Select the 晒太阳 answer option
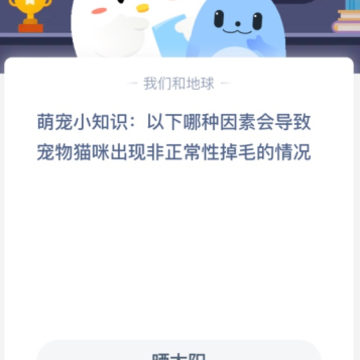 (x=179, y=350)
